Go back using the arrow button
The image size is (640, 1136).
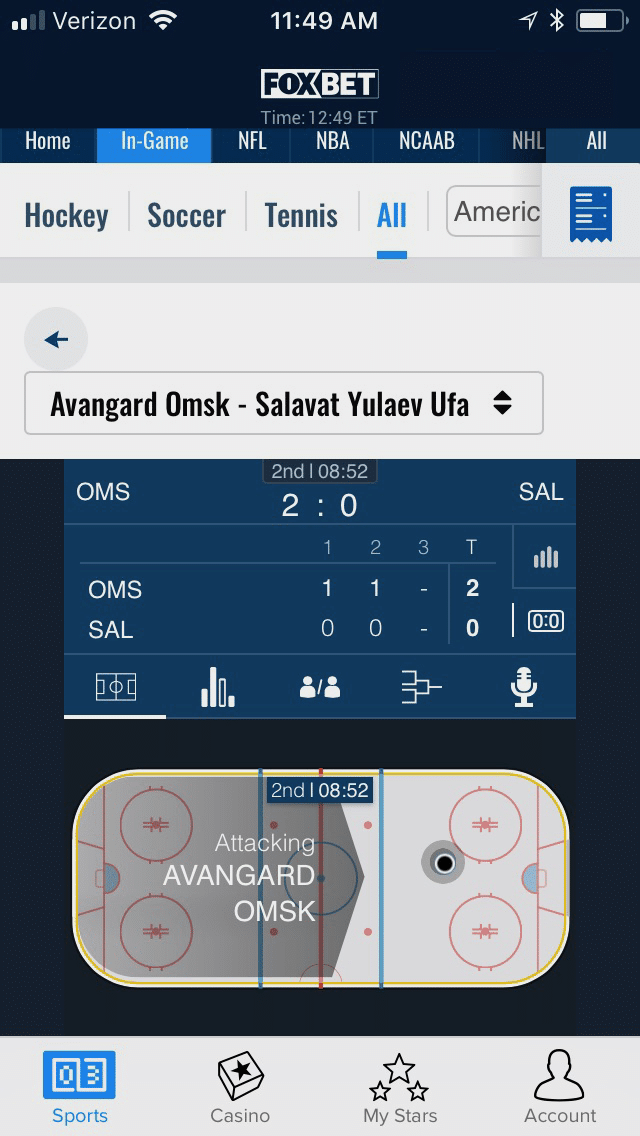[56, 339]
